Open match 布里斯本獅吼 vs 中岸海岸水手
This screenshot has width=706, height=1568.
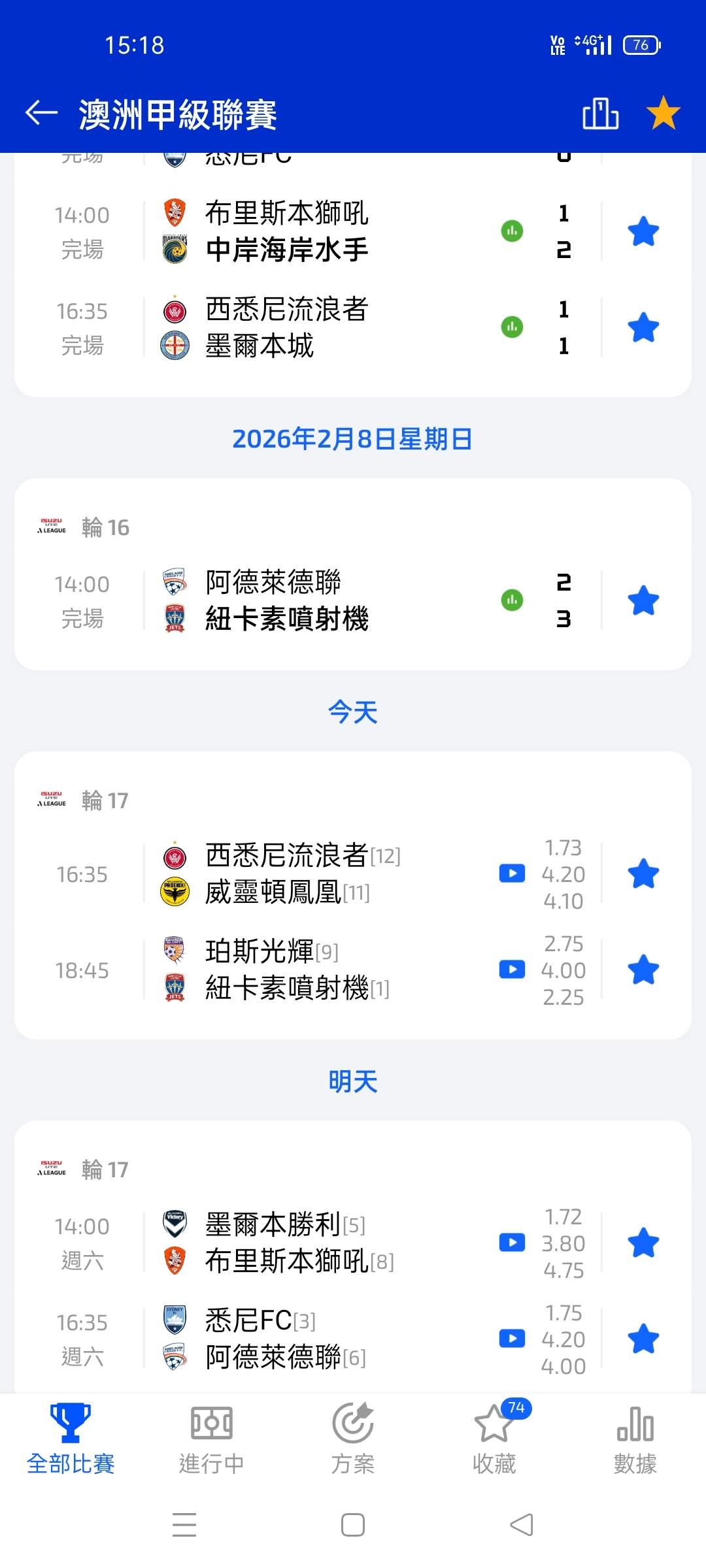click(x=286, y=231)
